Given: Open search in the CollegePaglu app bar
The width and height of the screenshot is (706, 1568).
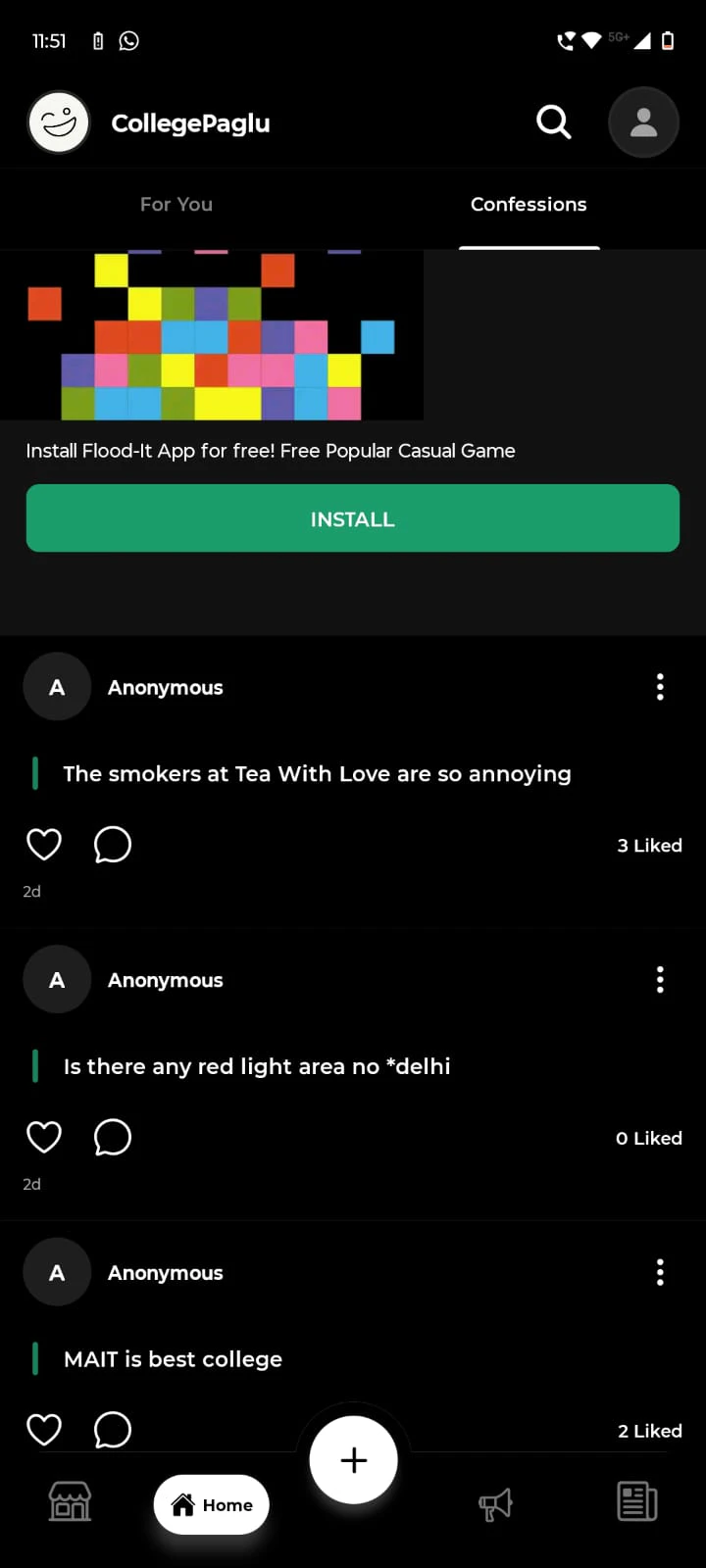Looking at the screenshot, I should point(553,122).
